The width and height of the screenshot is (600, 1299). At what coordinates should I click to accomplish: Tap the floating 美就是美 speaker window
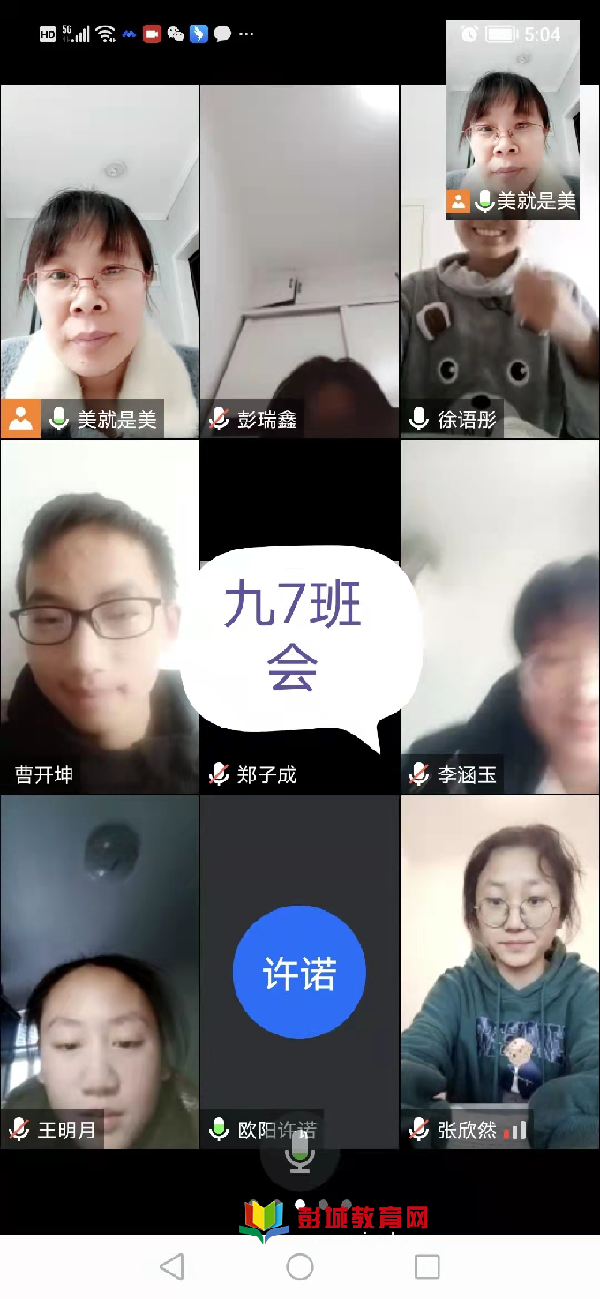pos(512,118)
